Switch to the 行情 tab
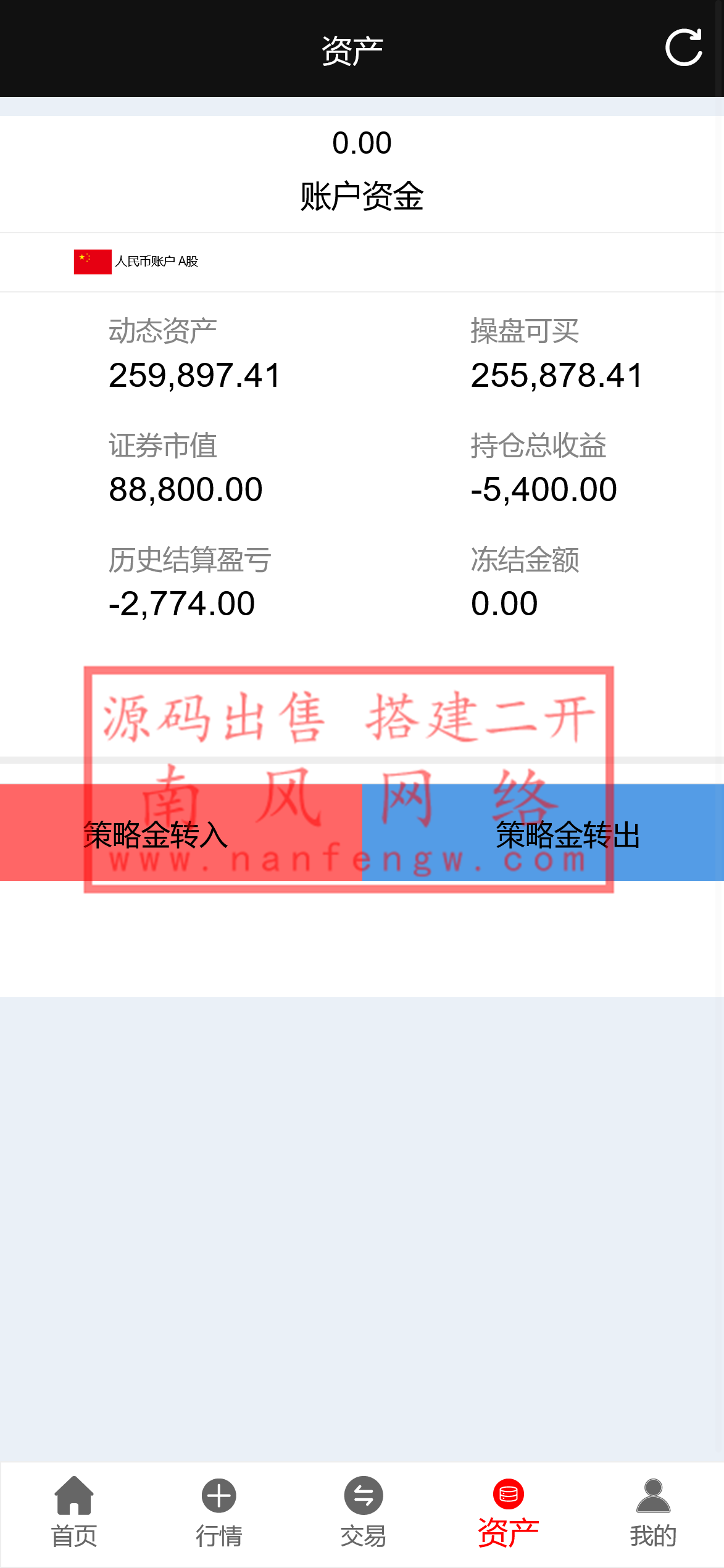The image size is (724, 1568). click(218, 1513)
